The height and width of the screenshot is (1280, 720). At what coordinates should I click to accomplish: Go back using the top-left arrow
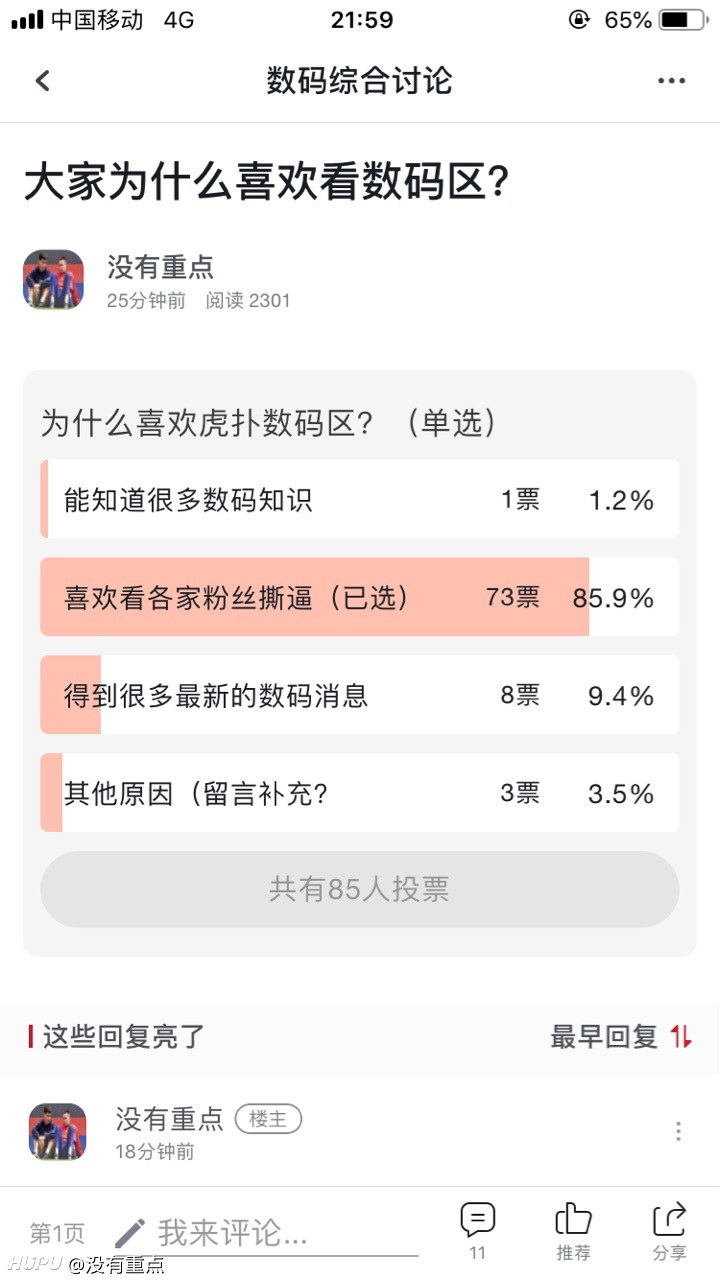point(42,81)
